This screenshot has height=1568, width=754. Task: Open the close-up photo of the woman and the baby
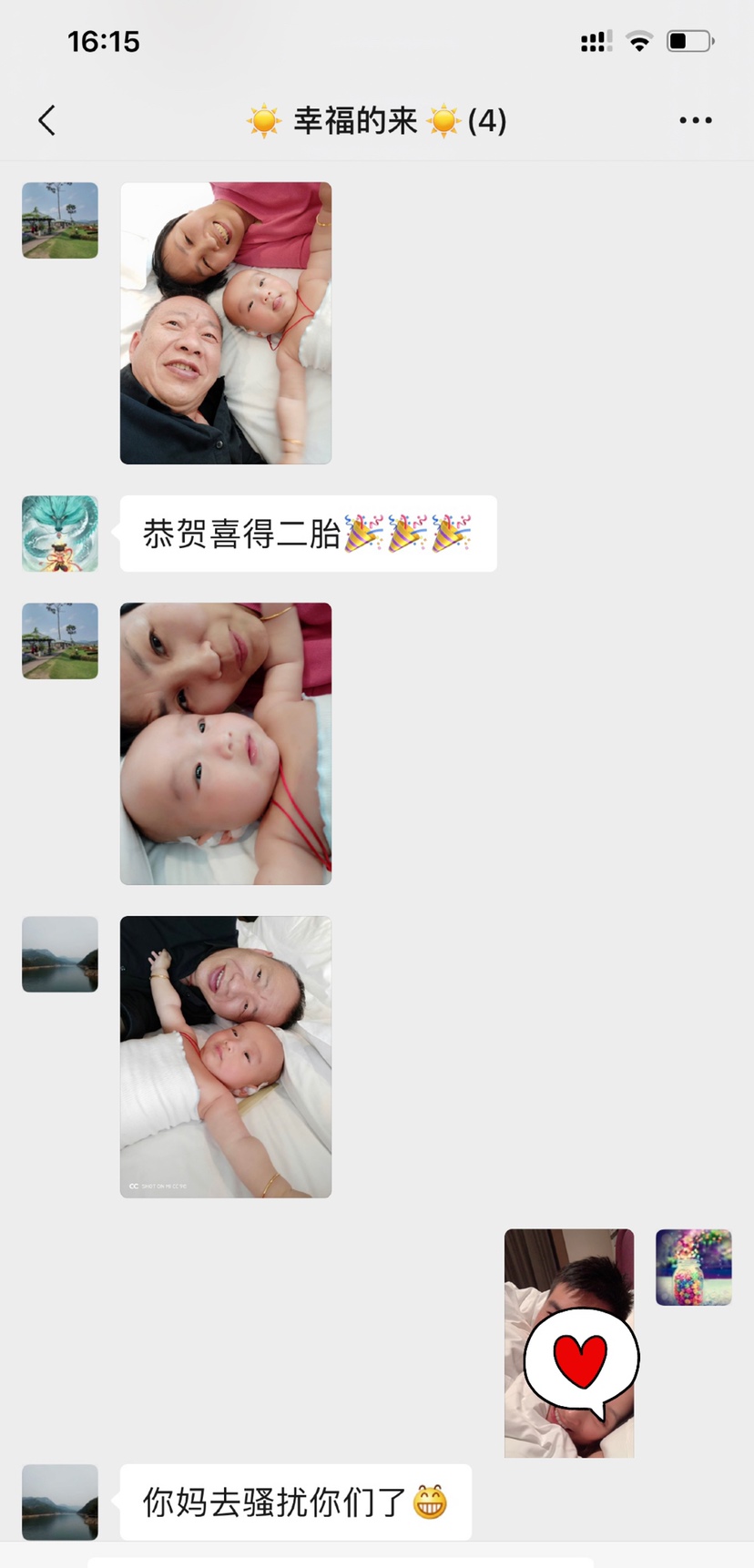(x=226, y=743)
